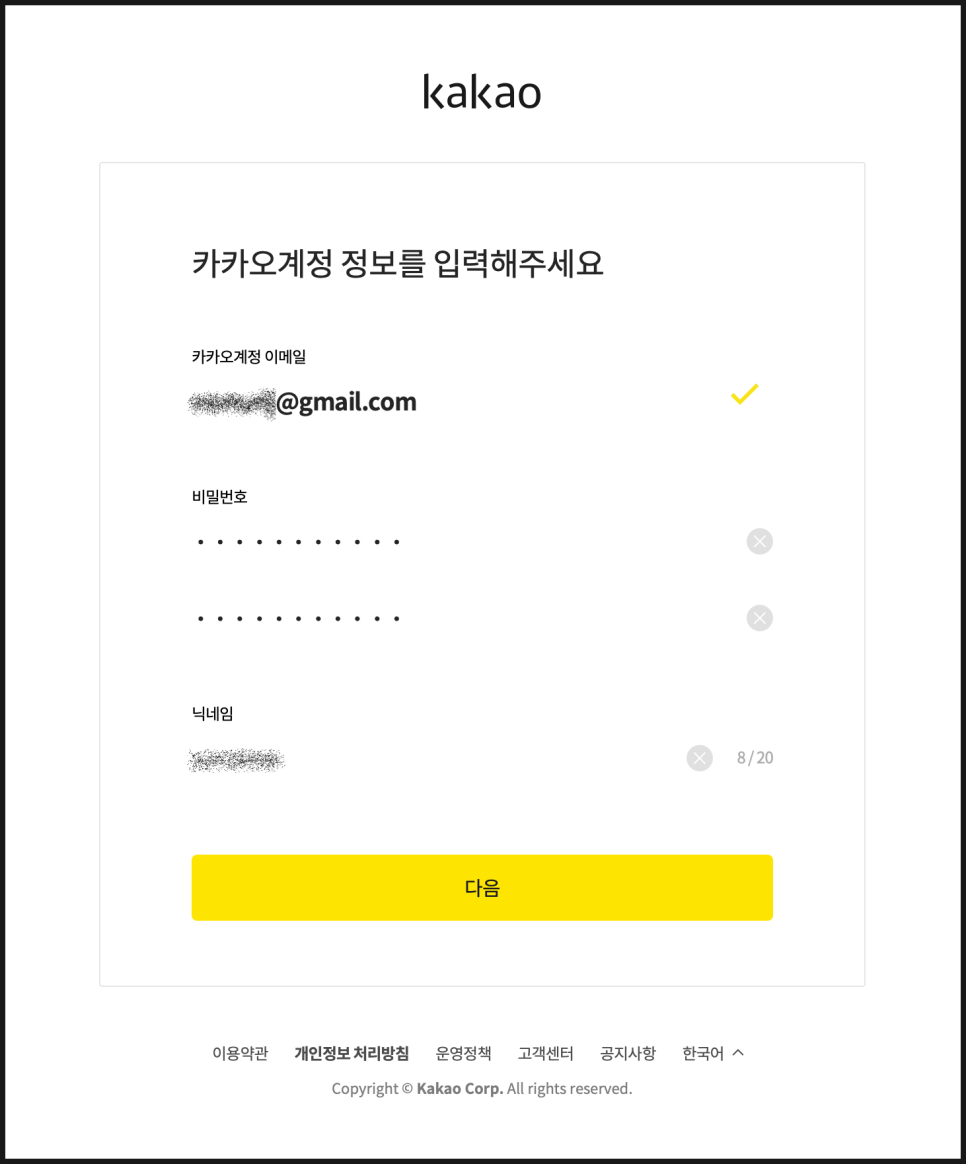Click the circular gray clear icon near 8/20

[699, 757]
